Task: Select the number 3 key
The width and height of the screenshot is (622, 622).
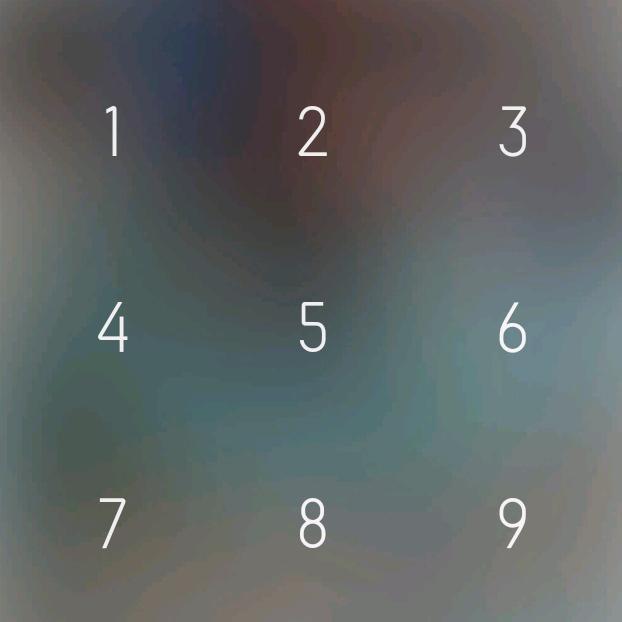Action: (512, 132)
